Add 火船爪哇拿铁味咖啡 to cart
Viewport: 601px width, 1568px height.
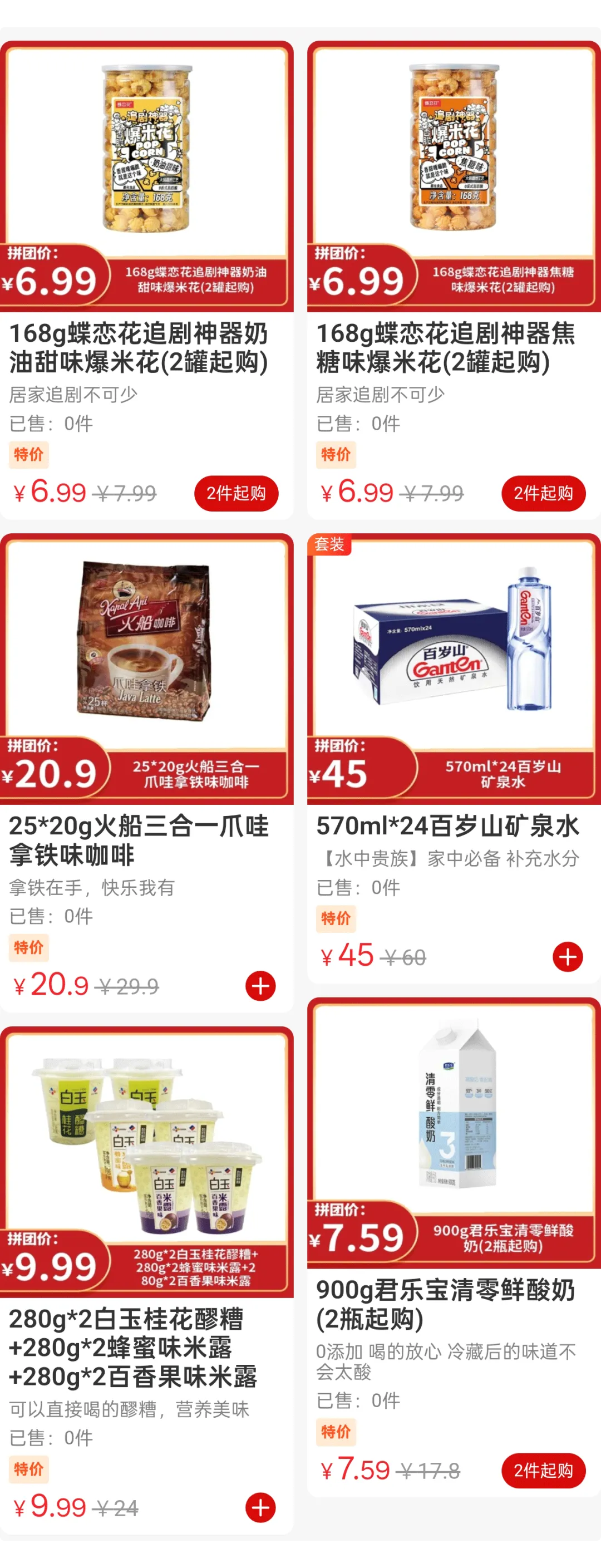[260, 985]
